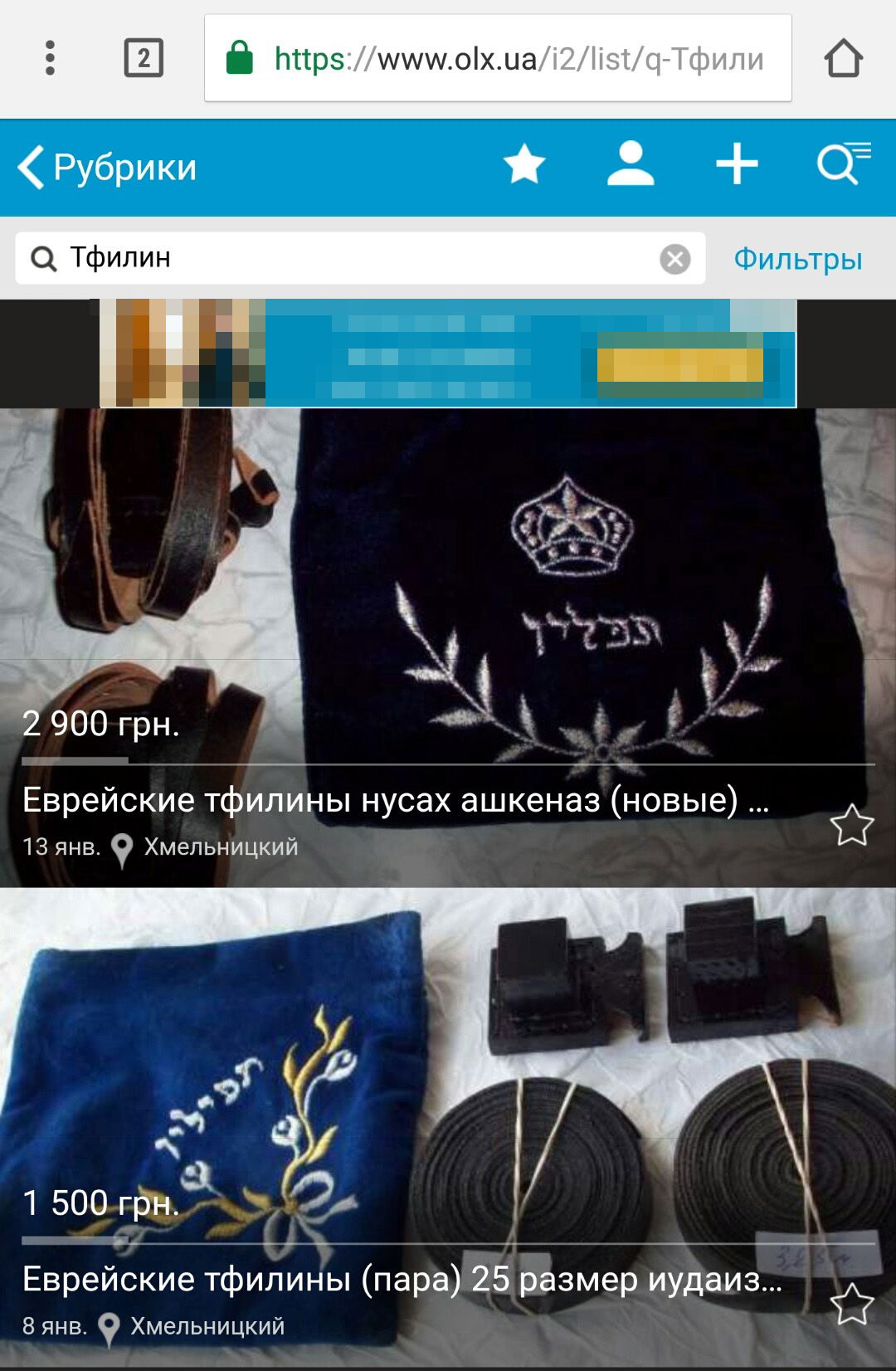Open your account via the profile icon
Viewport: 896px width, 1371px height.
(631, 166)
